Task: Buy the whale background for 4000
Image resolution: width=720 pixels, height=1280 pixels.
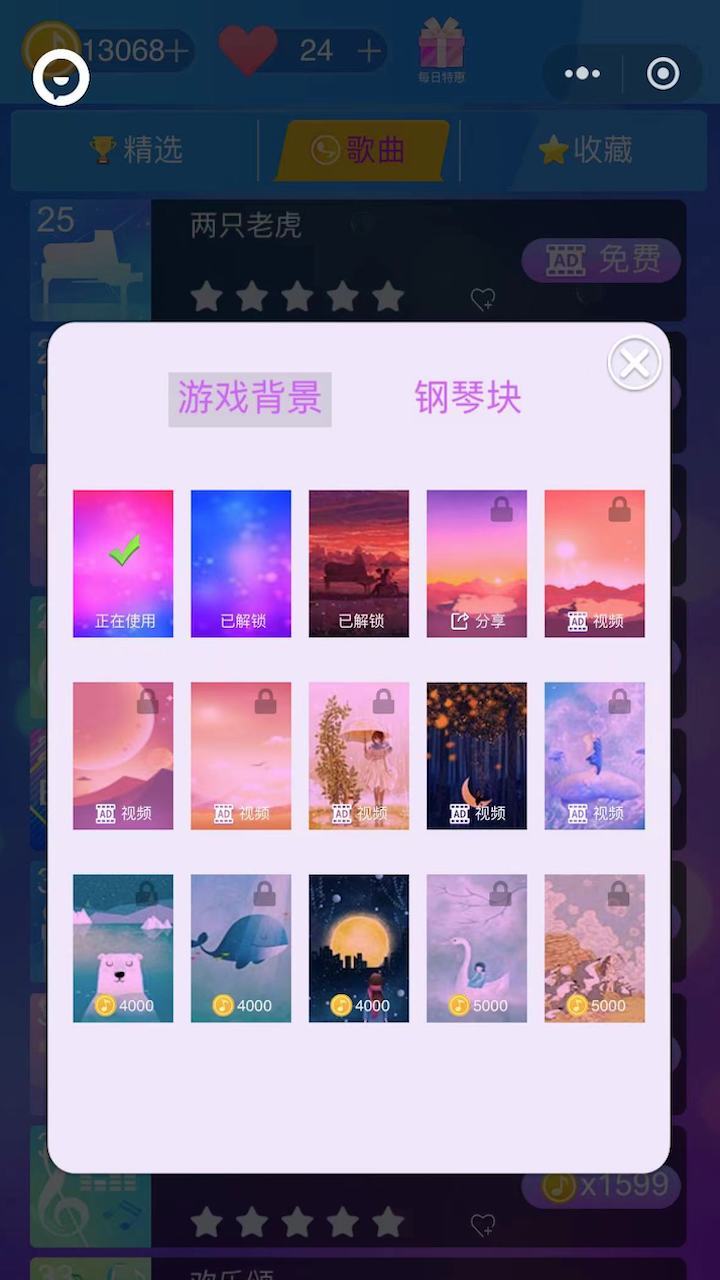Action: 241,948
